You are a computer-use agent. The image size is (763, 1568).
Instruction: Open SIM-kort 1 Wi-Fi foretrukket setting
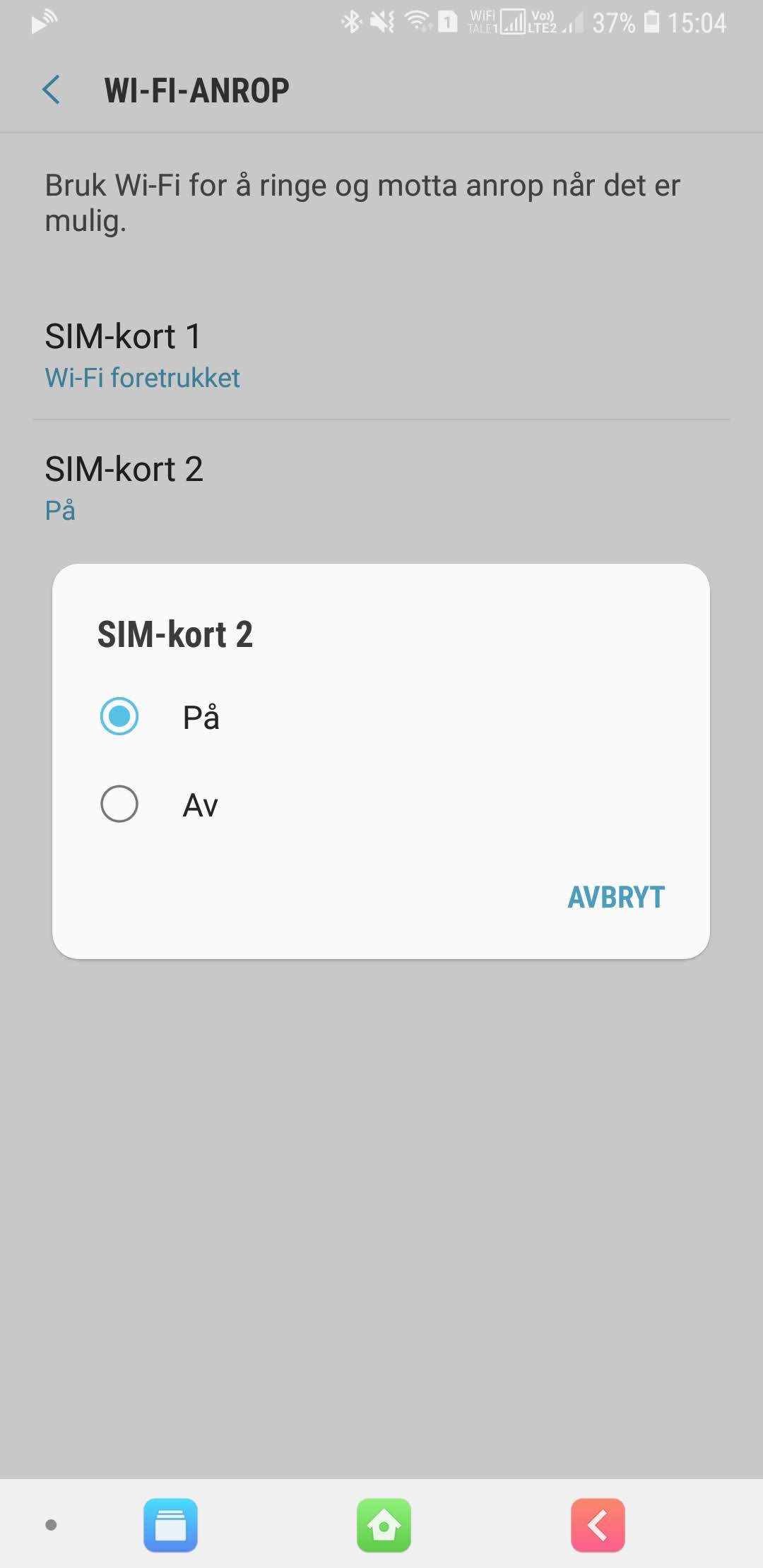click(x=381, y=355)
